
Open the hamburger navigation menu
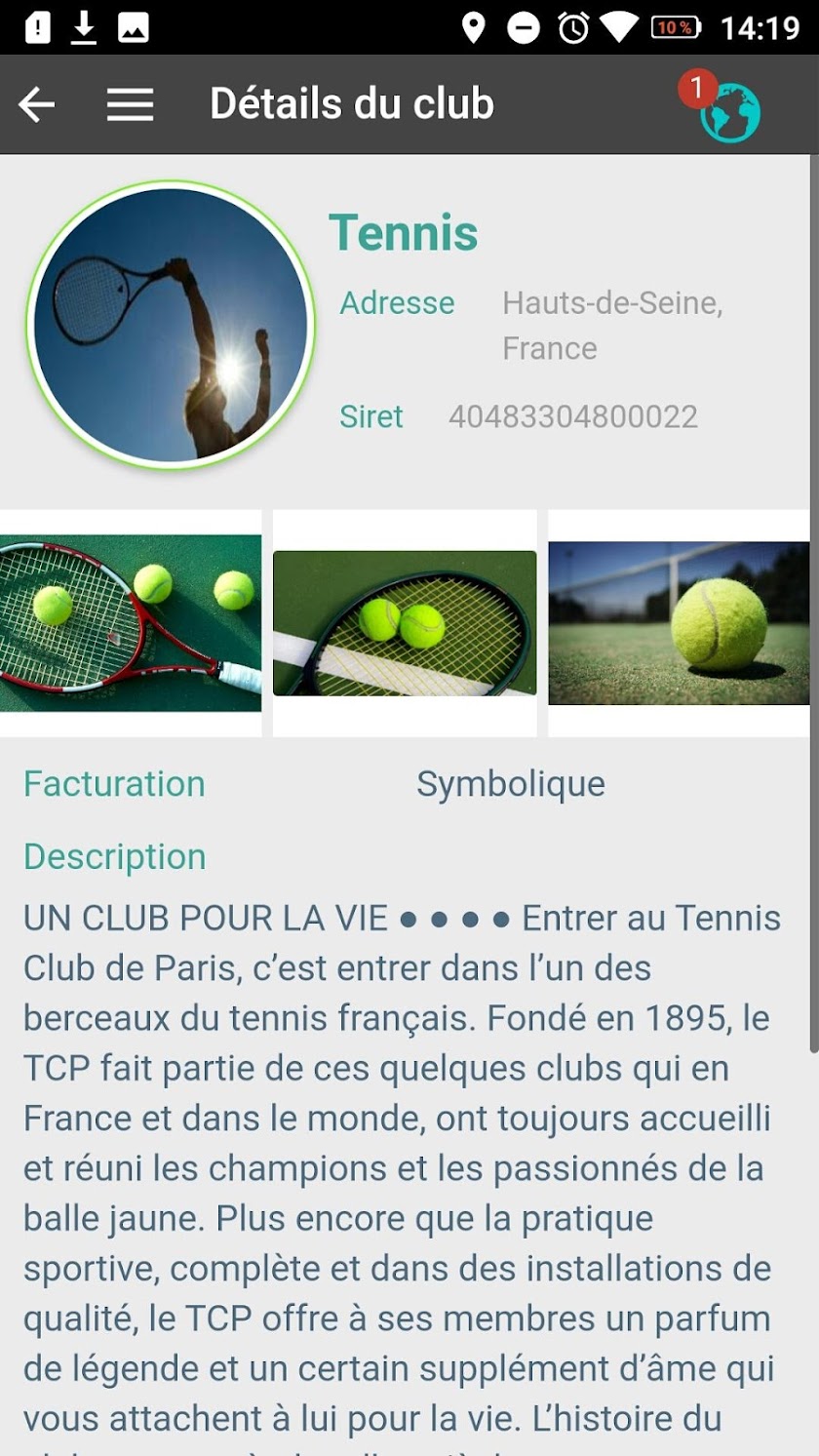coord(130,104)
